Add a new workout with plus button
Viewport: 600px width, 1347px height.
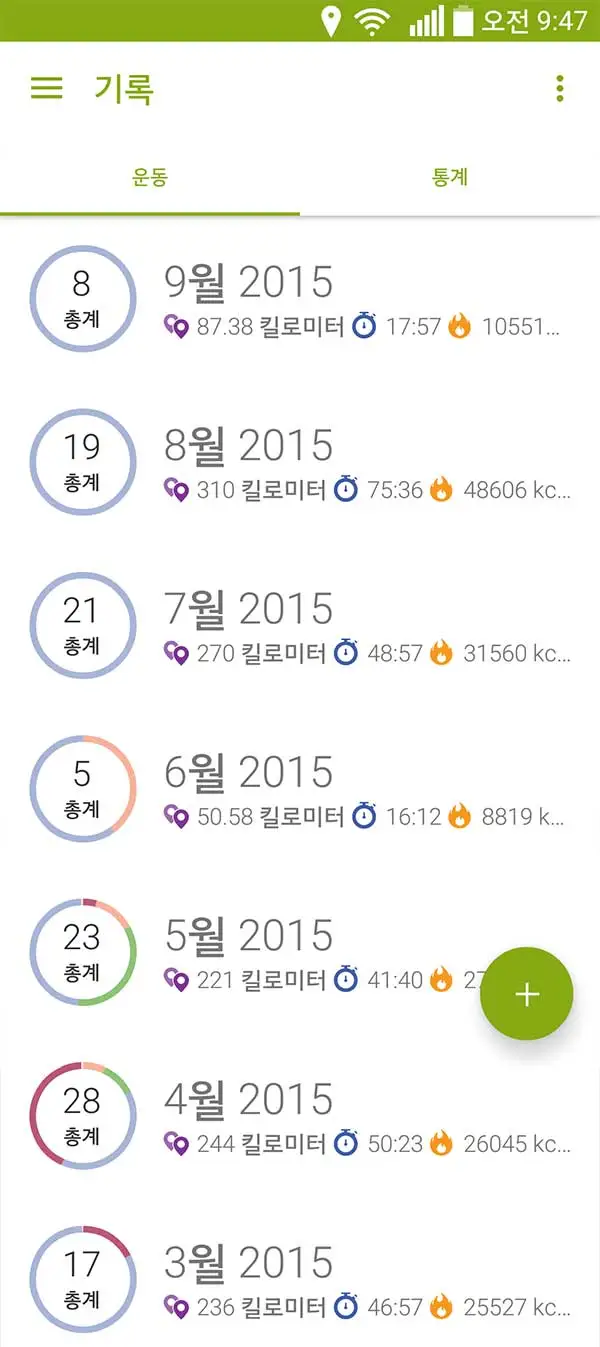point(526,994)
